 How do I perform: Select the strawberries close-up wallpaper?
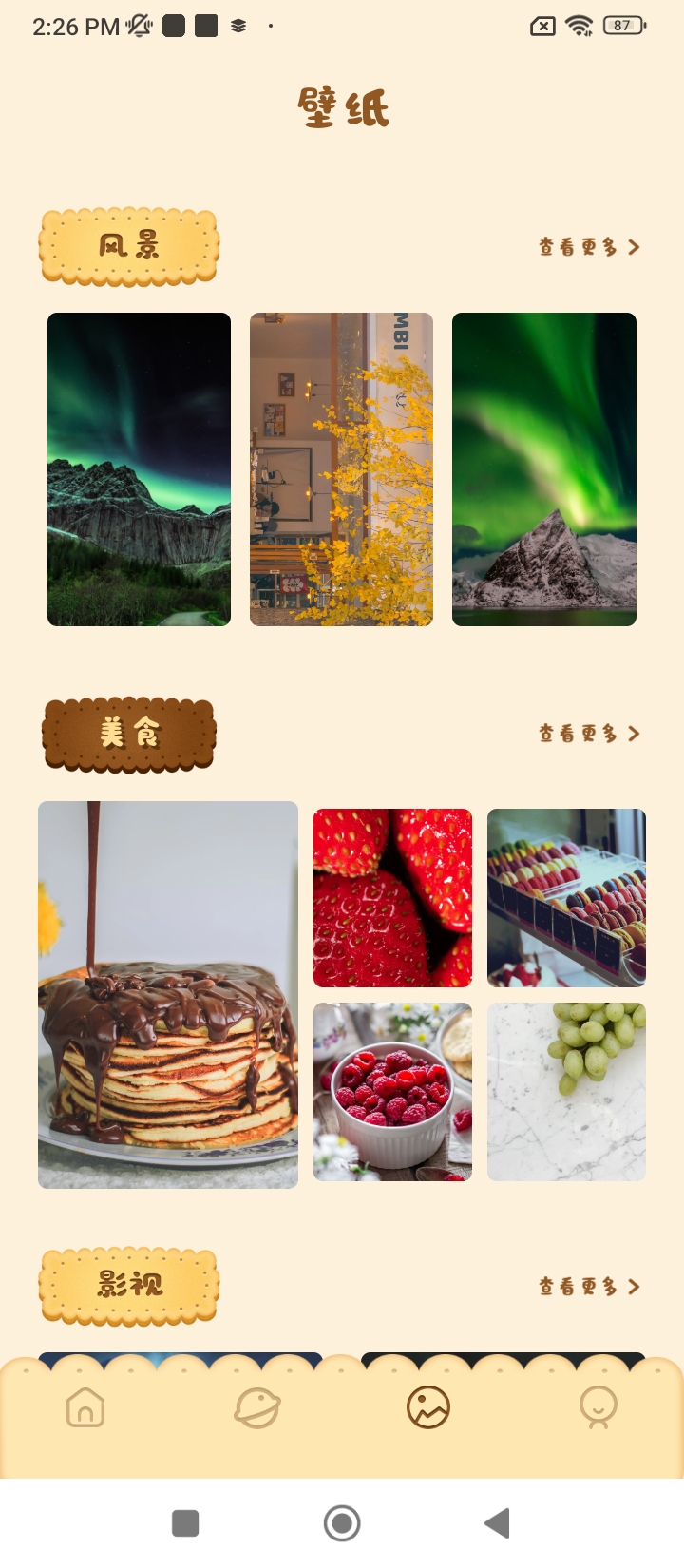click(x=392, y=898)
